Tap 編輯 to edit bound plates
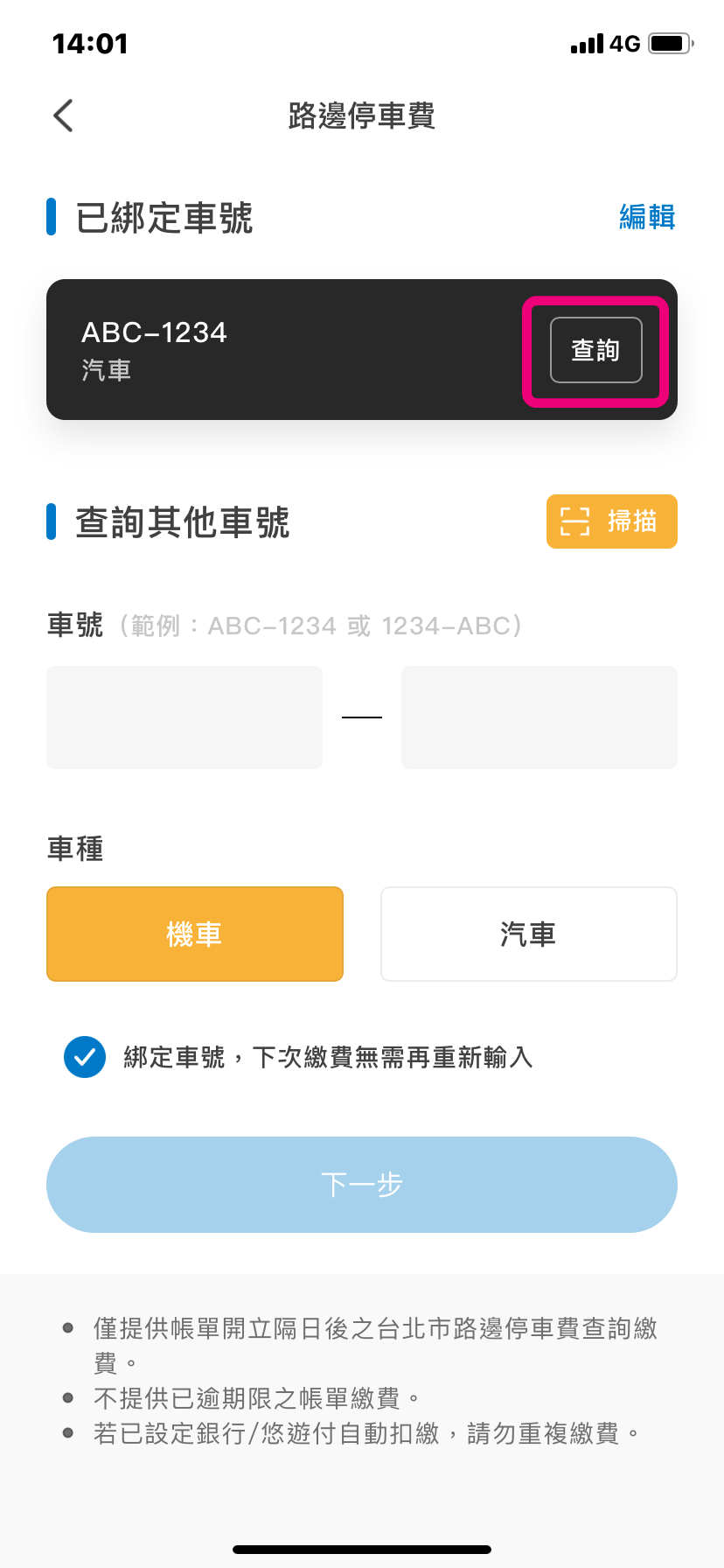The height and width of the screenshot is (1568, 724). pos(646,217)
